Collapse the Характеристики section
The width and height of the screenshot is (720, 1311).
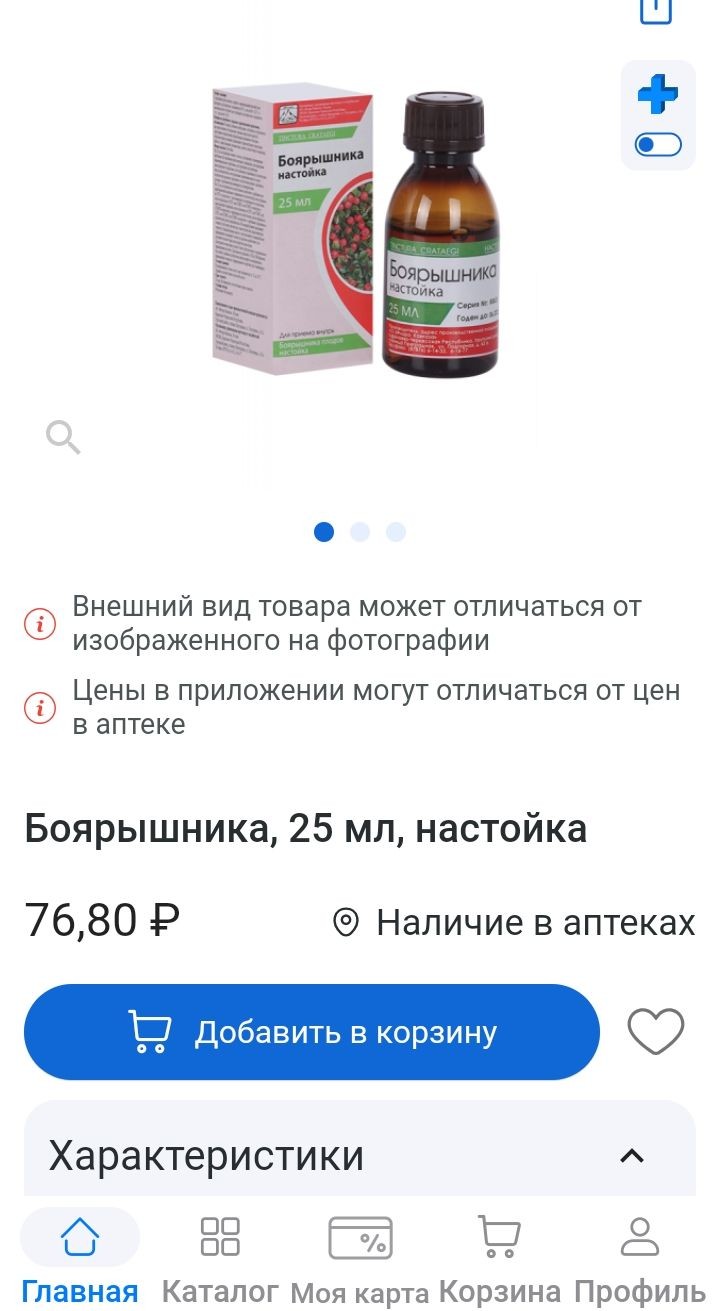[631, 1156]
